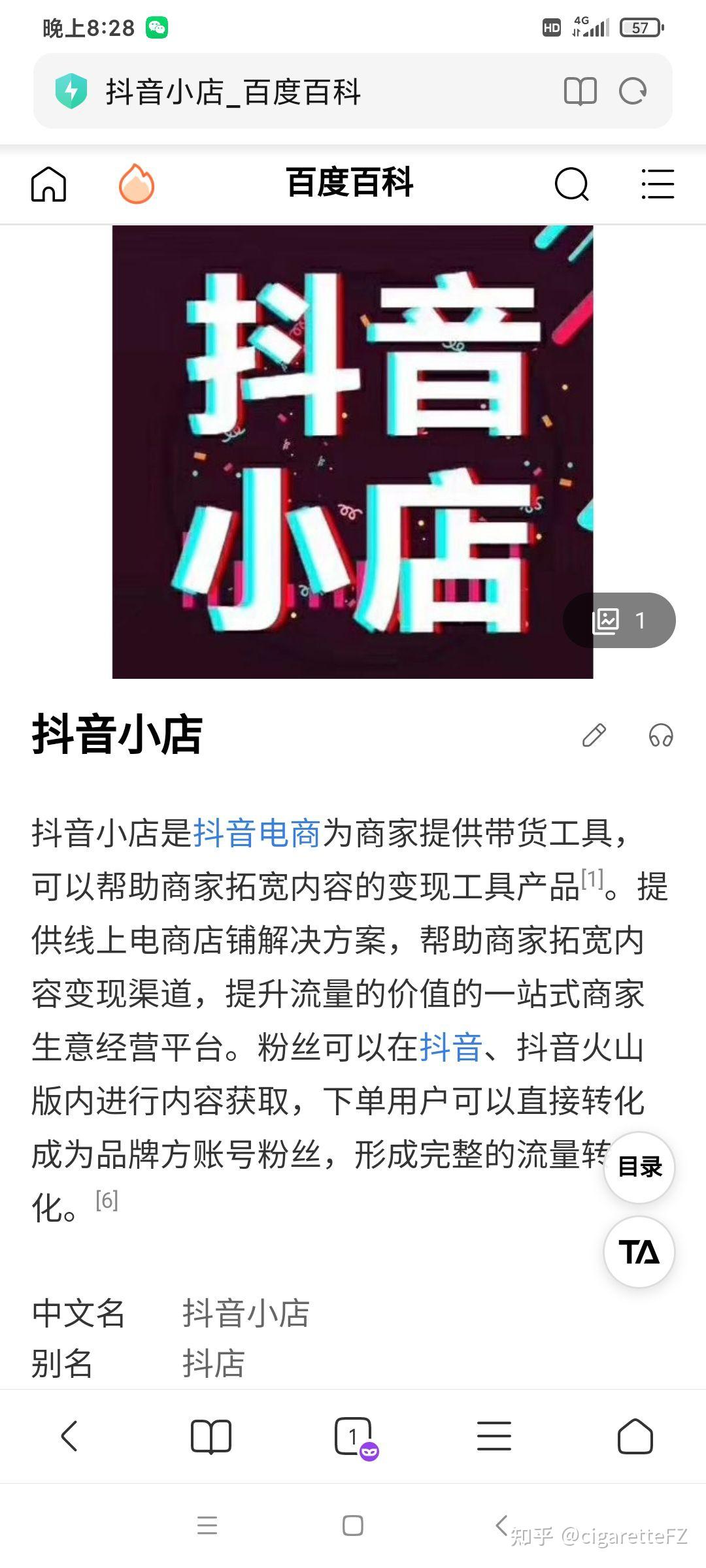Open the 抖音小店 cover image
706x1568 pixels.
[x=352, y=451]
